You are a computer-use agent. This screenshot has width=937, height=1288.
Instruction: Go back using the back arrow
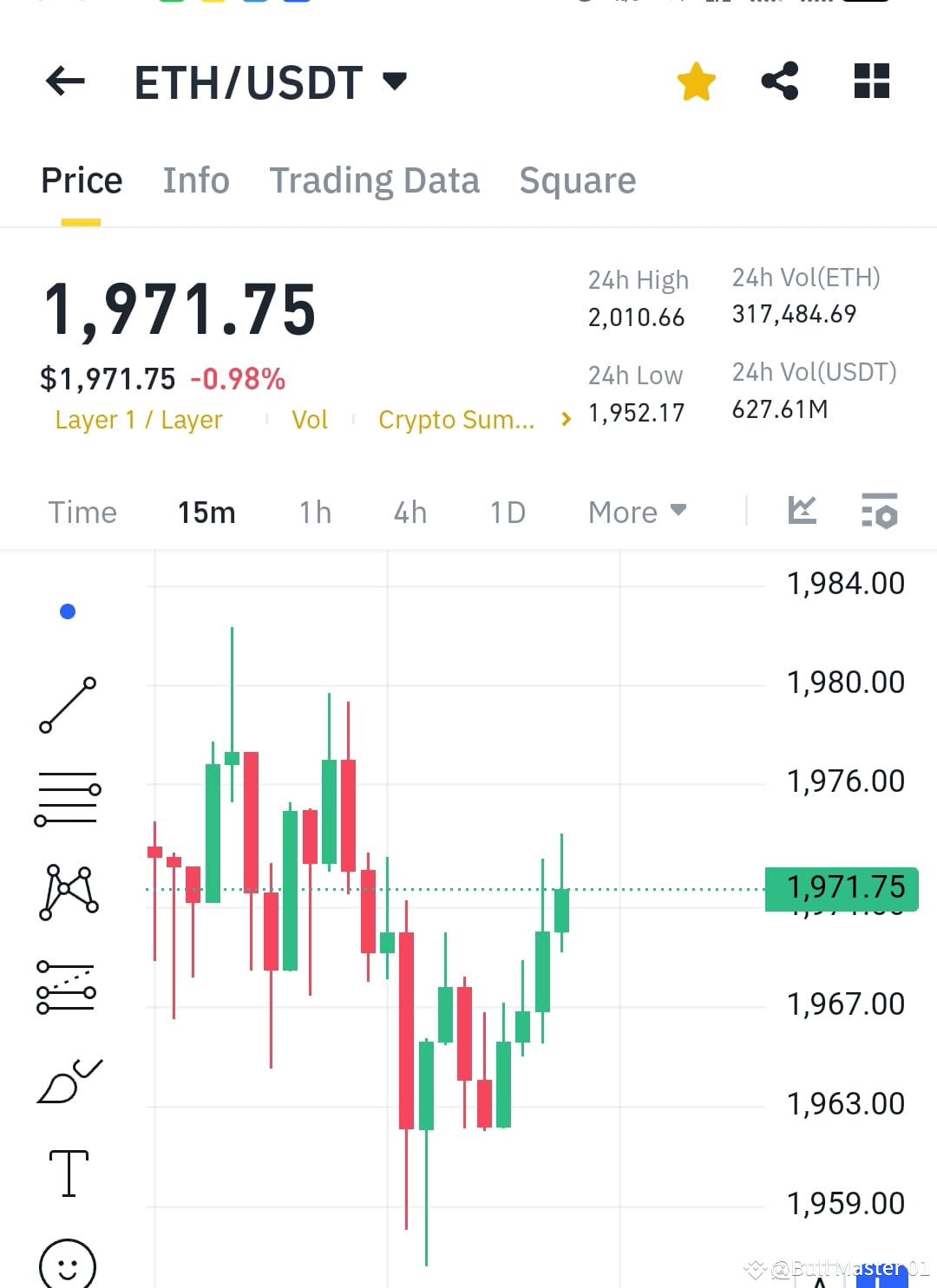click(65, 81)
